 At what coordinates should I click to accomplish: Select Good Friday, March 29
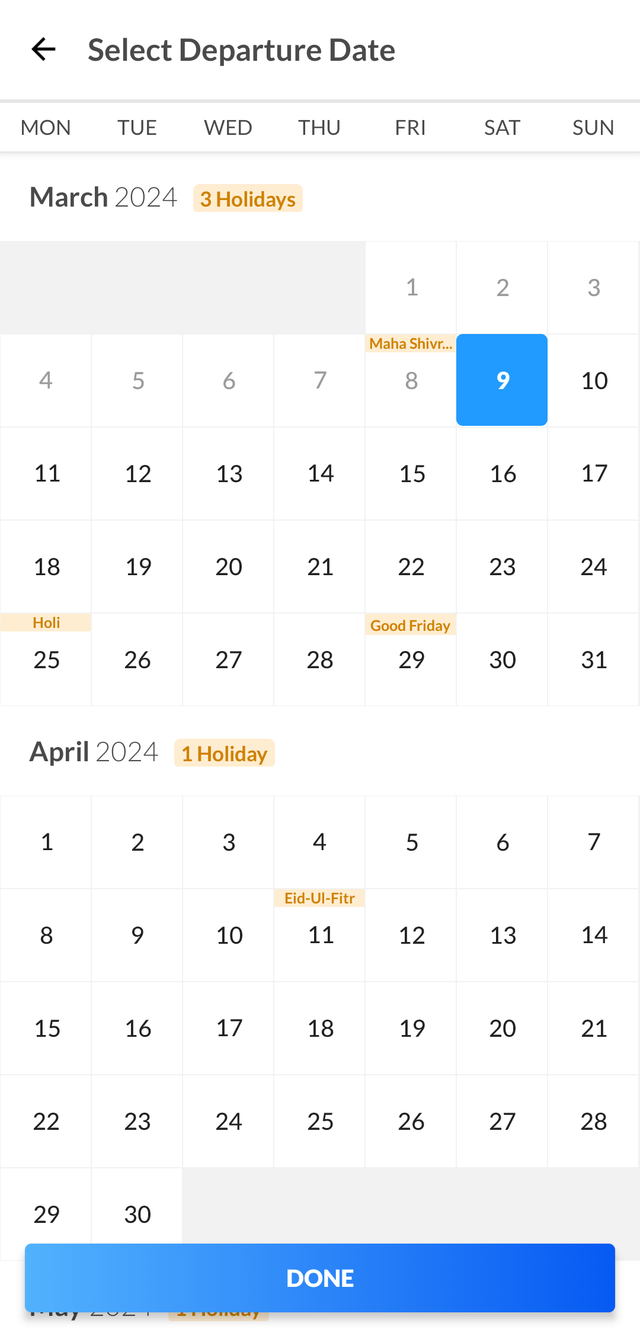tap(411, 659)
